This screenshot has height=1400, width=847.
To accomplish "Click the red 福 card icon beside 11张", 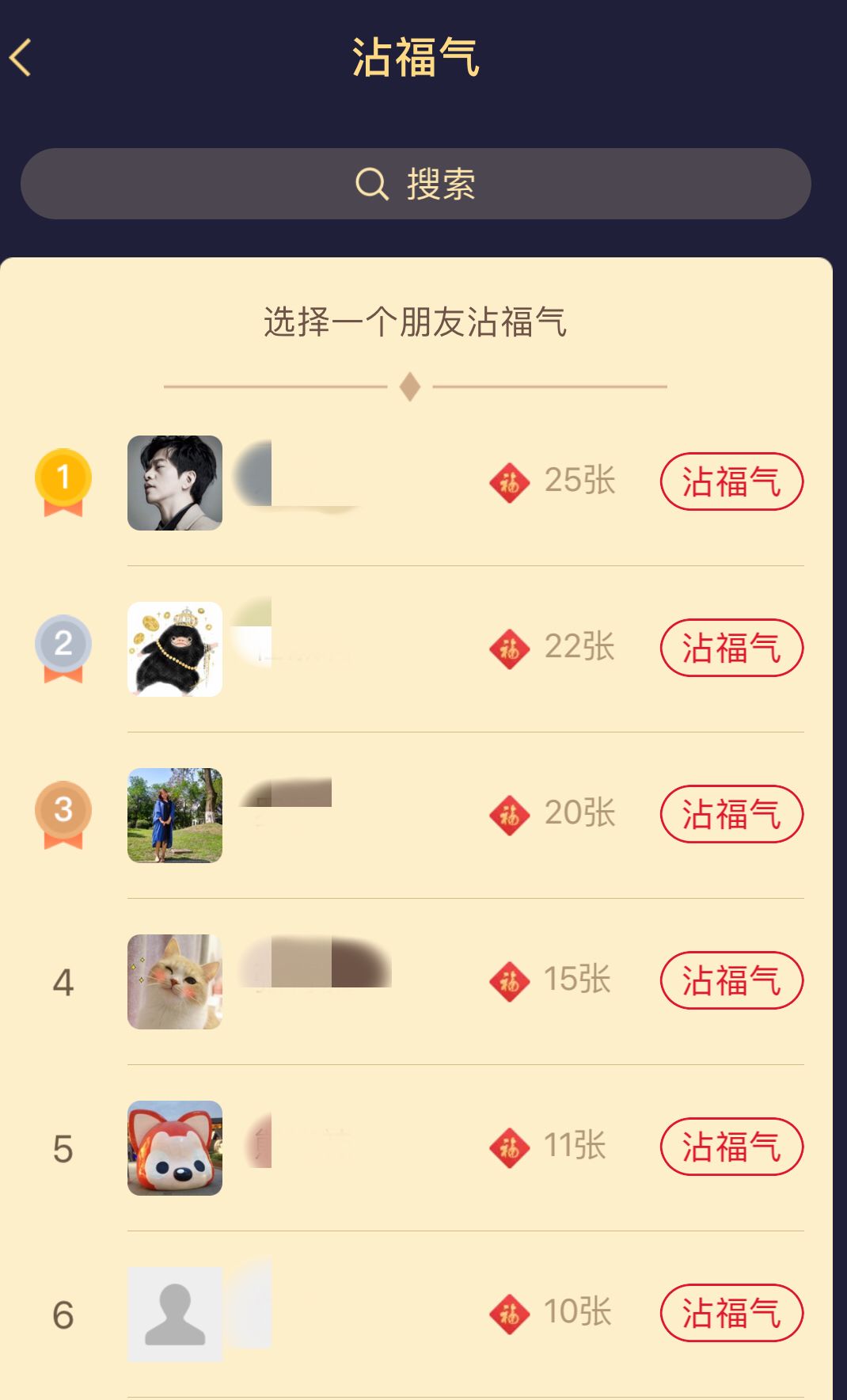I will [511, 1147].
